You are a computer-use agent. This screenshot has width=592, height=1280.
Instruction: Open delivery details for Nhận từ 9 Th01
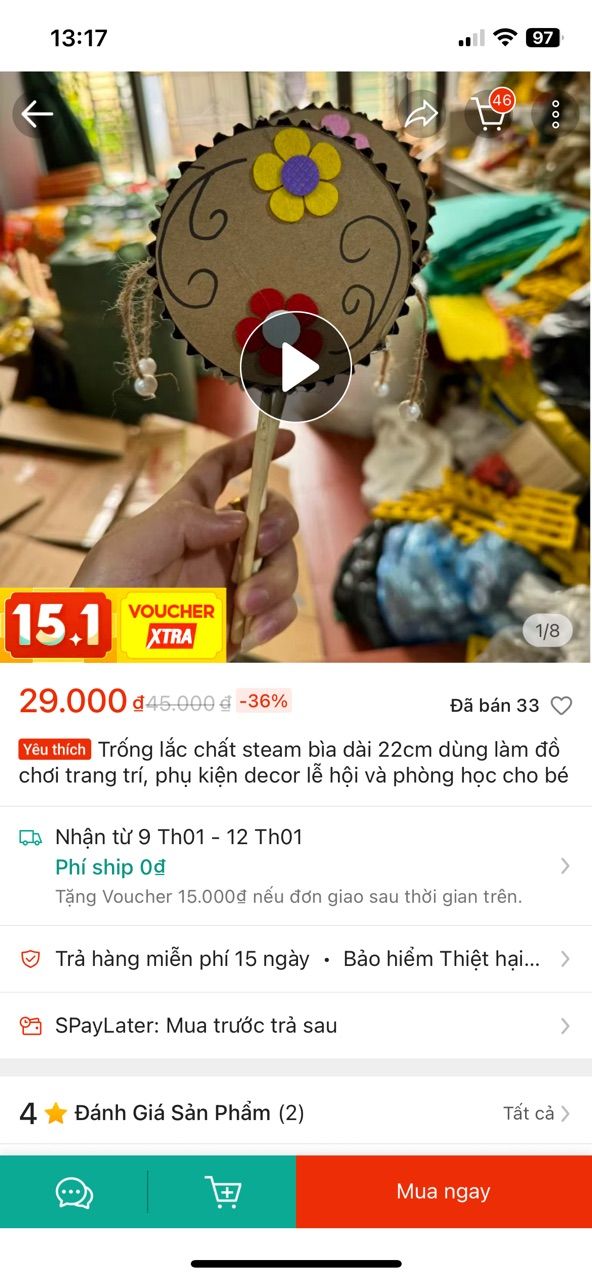tap(296, 866)
